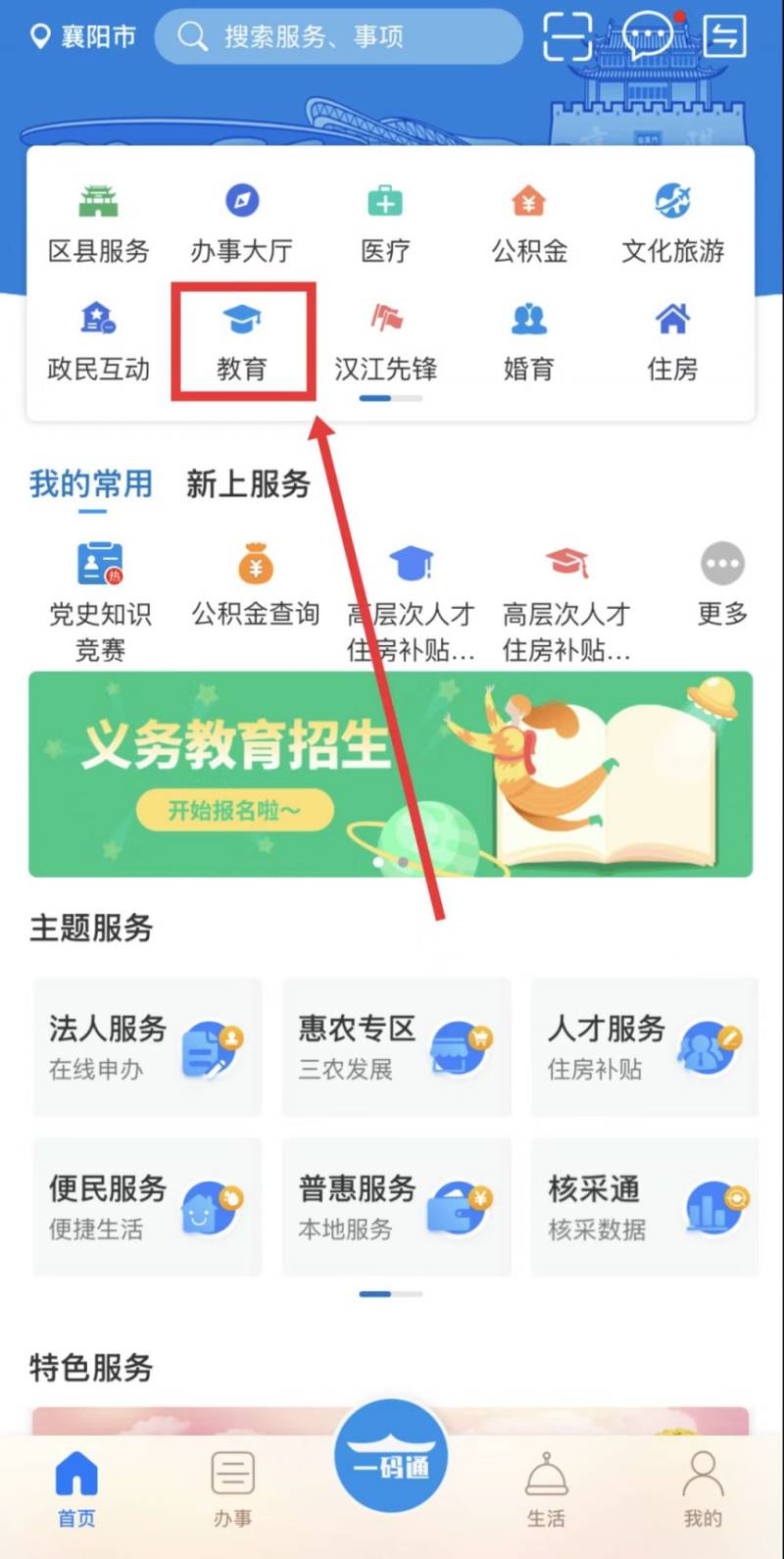Tap 更多 to see more services
The width and height of the screenshot is (784, 1559).
722,586
